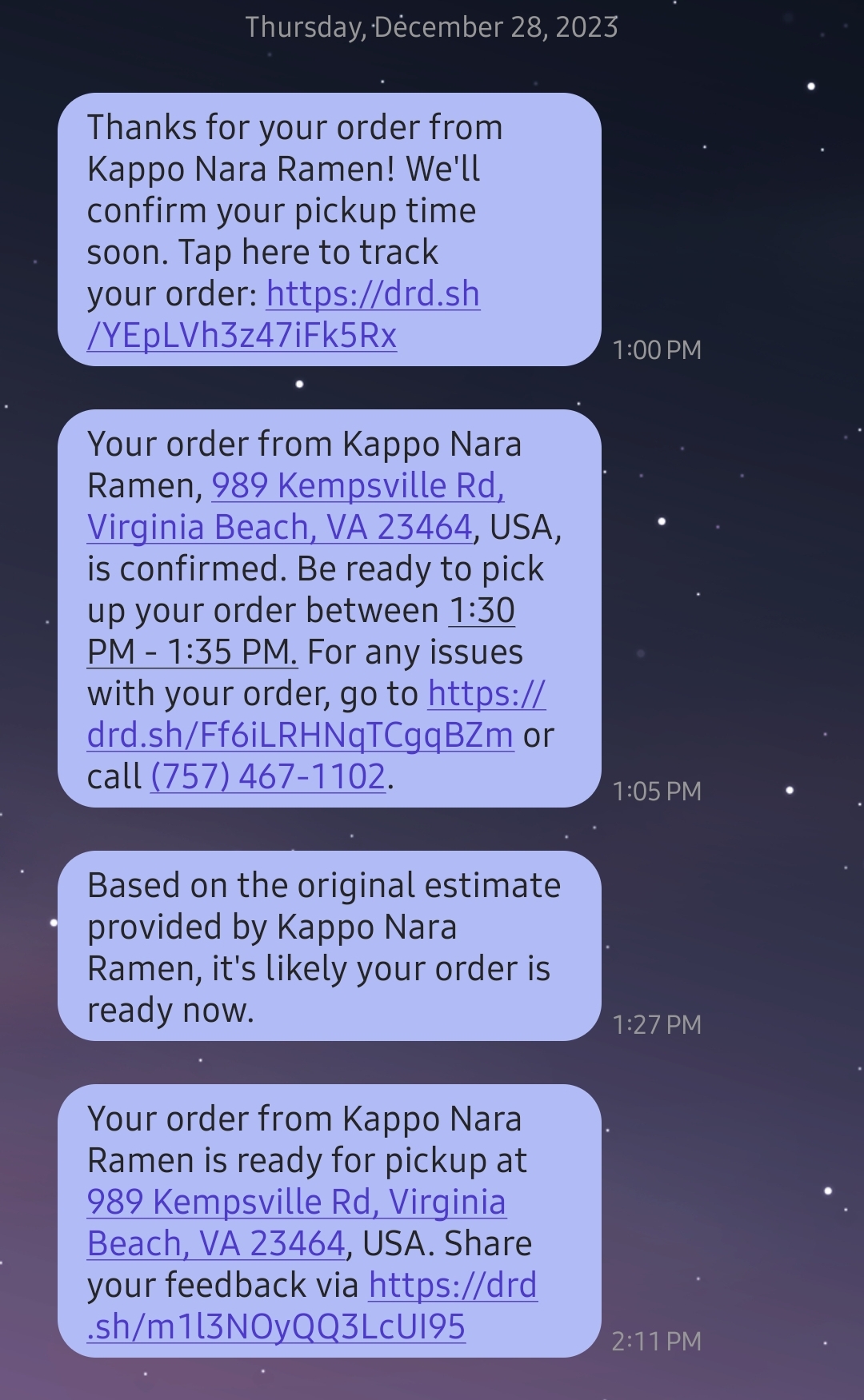Call the phone number (757) 467-1102
Viewport: 864px width, 1400px height.
point(268,777)
